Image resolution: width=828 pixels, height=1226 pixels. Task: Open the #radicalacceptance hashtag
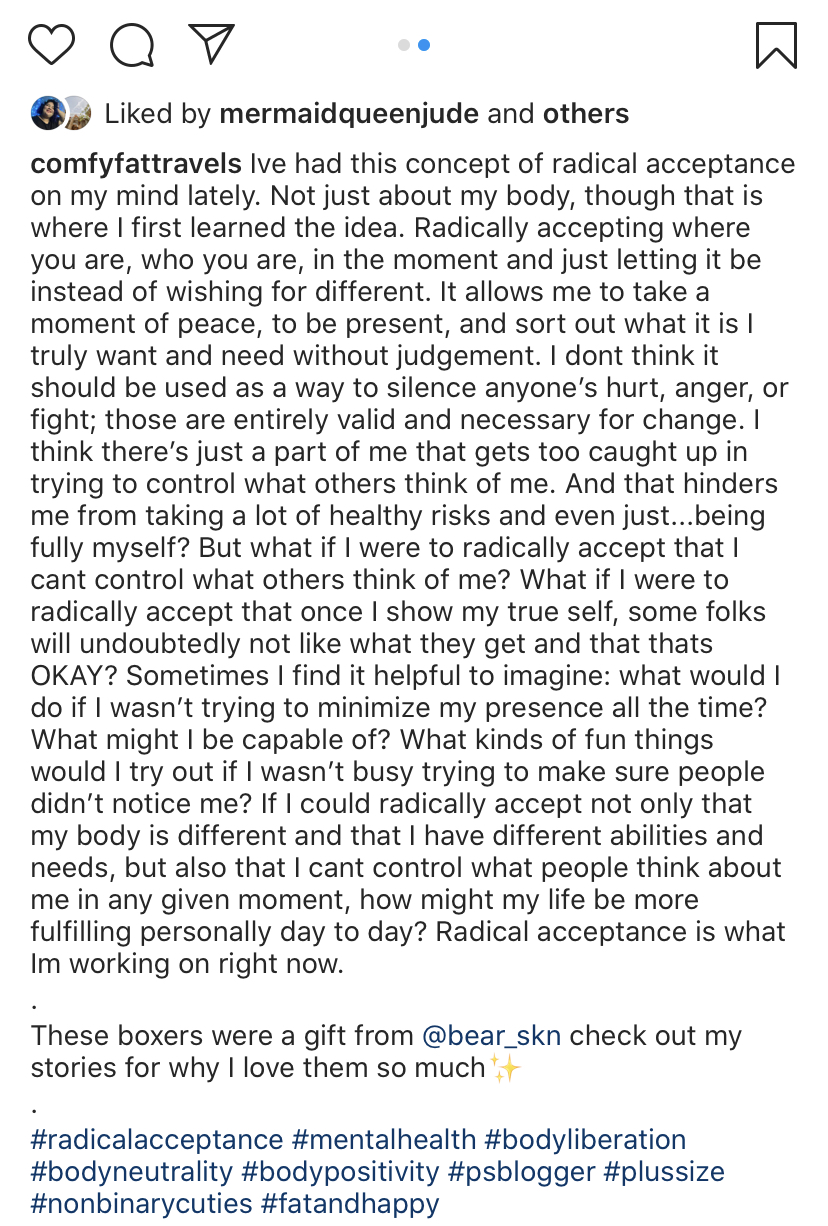click(157, 1140)
